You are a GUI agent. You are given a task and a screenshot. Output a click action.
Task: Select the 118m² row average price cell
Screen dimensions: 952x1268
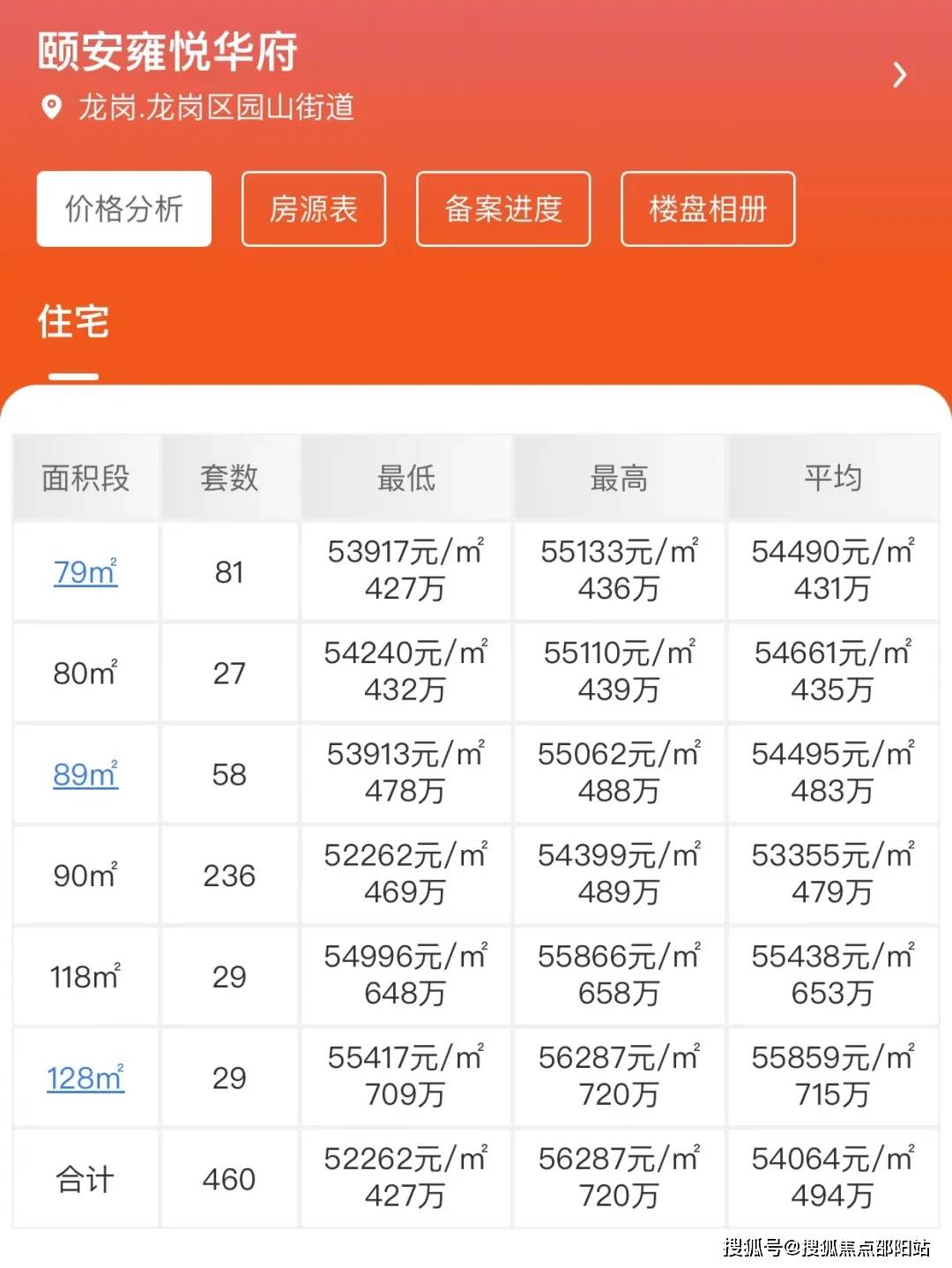(x=833, y=976)
